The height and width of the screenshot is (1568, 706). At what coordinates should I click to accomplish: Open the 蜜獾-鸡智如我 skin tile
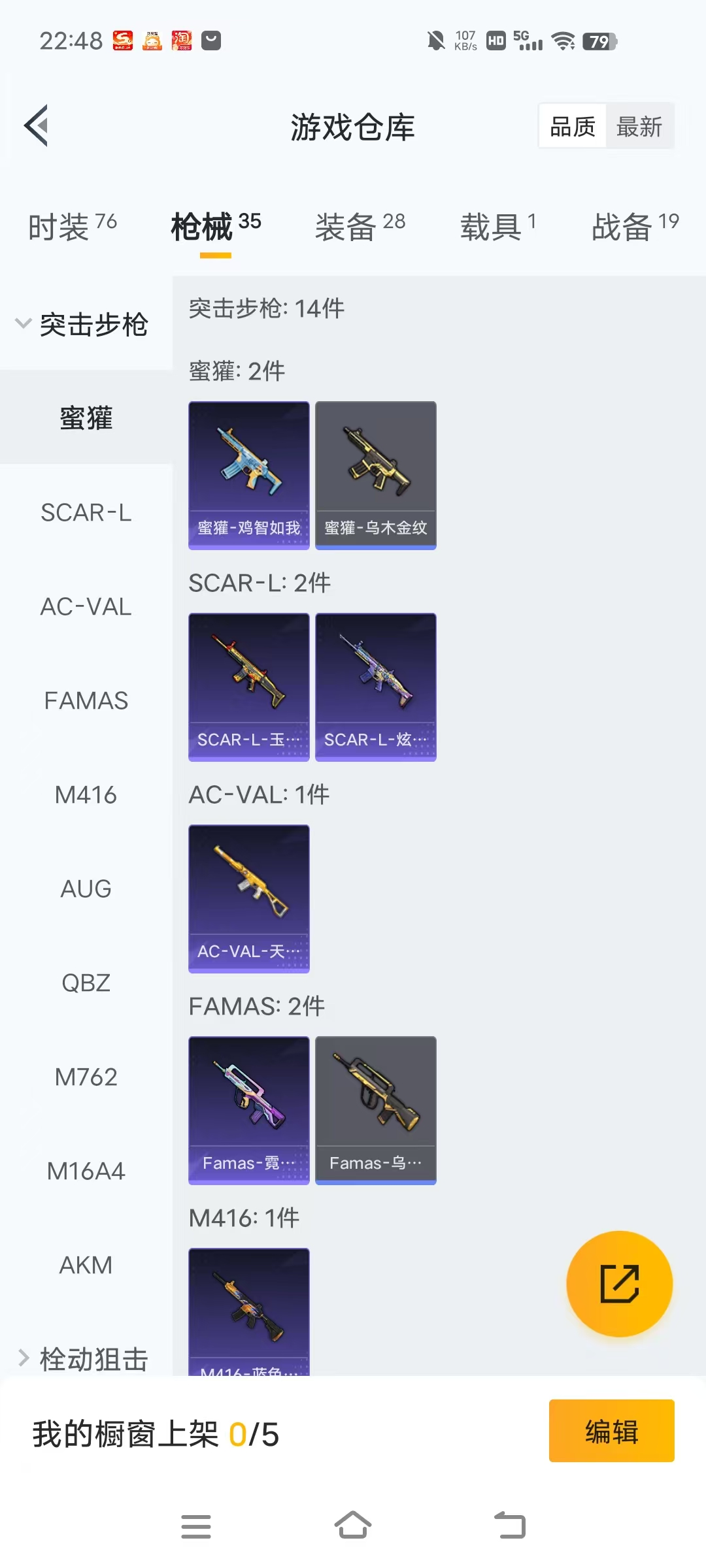[x=248, y=475]
